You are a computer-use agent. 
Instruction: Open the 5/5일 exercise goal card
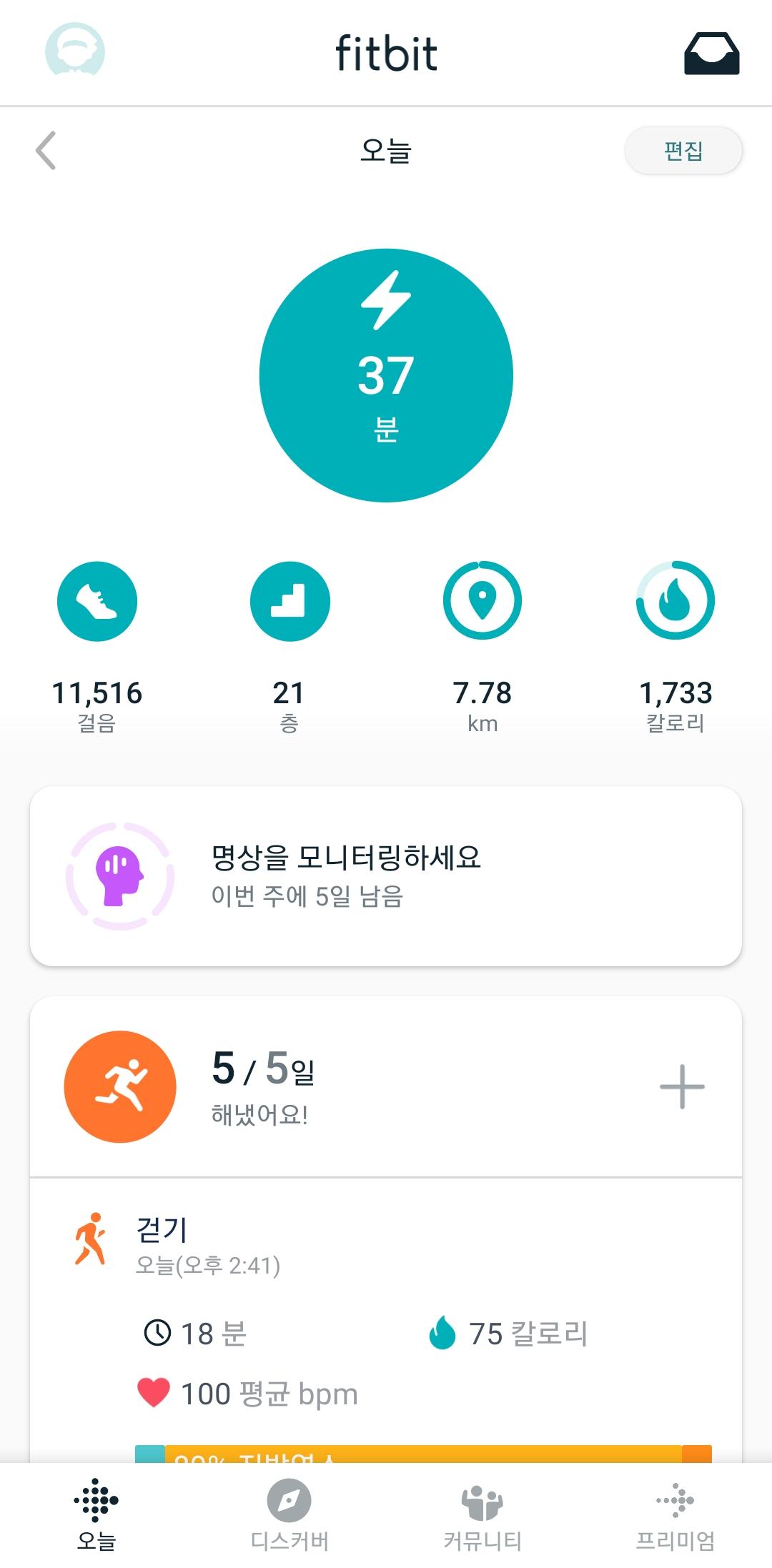(x=322, y=1086)
